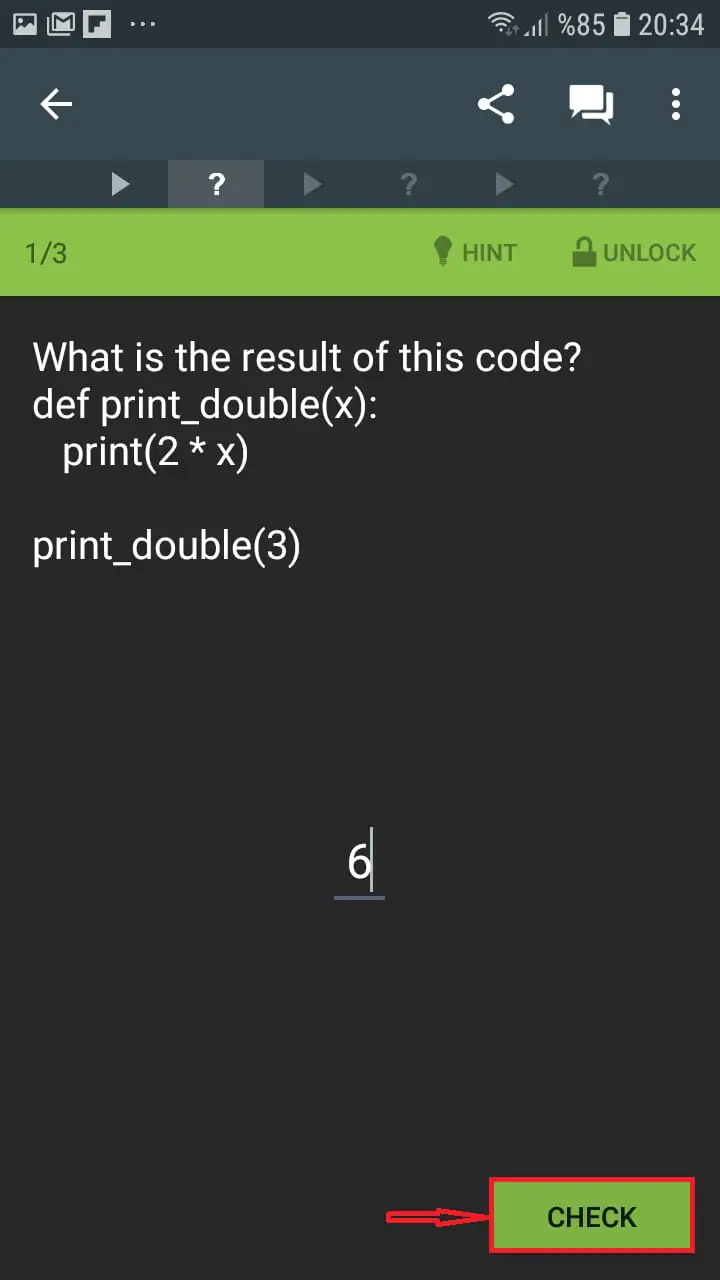This screenshot has height=1280, width=720.
Task: Focus the answer field containing 6
Action: pyautogui.click(x=359, y=862)
